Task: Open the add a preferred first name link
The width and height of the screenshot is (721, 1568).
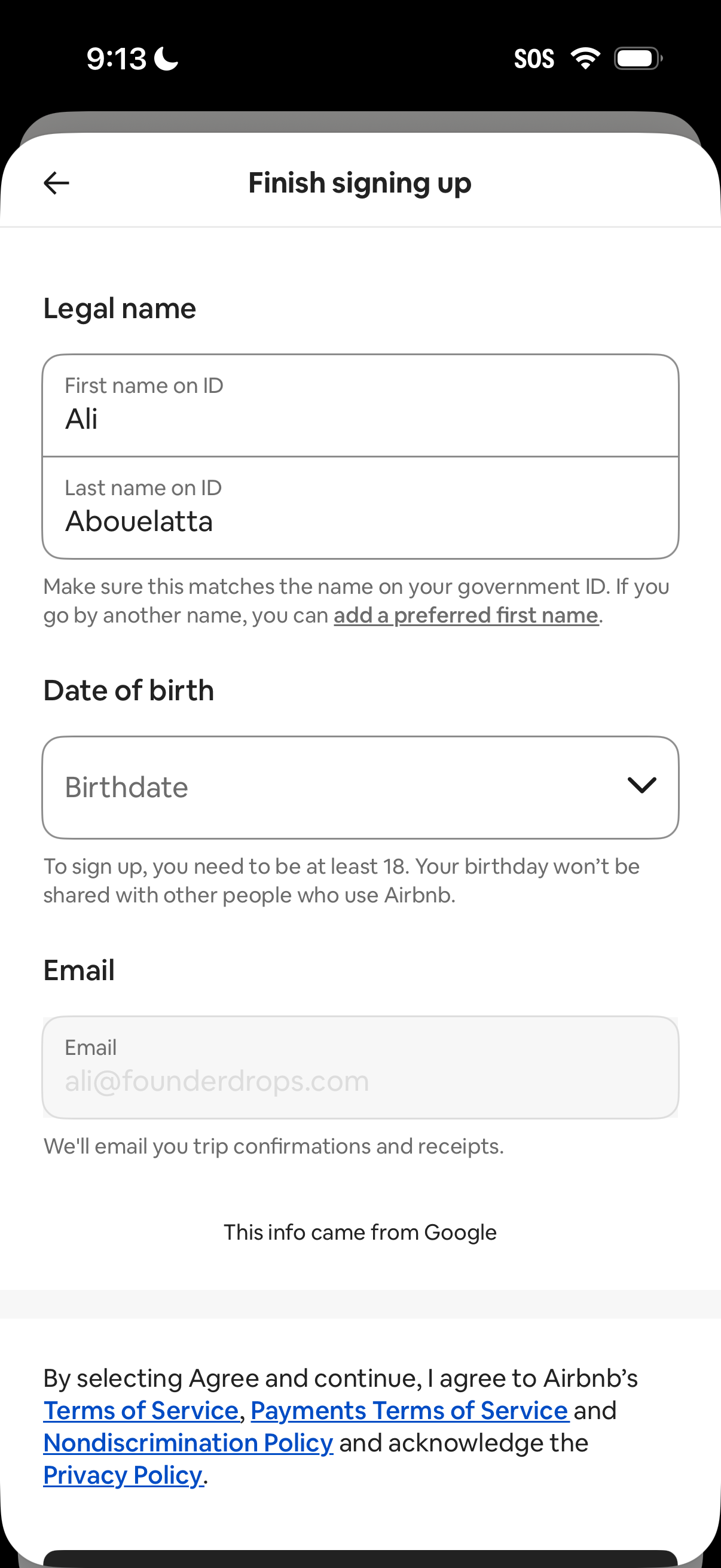Action: [x=466, y=615]
